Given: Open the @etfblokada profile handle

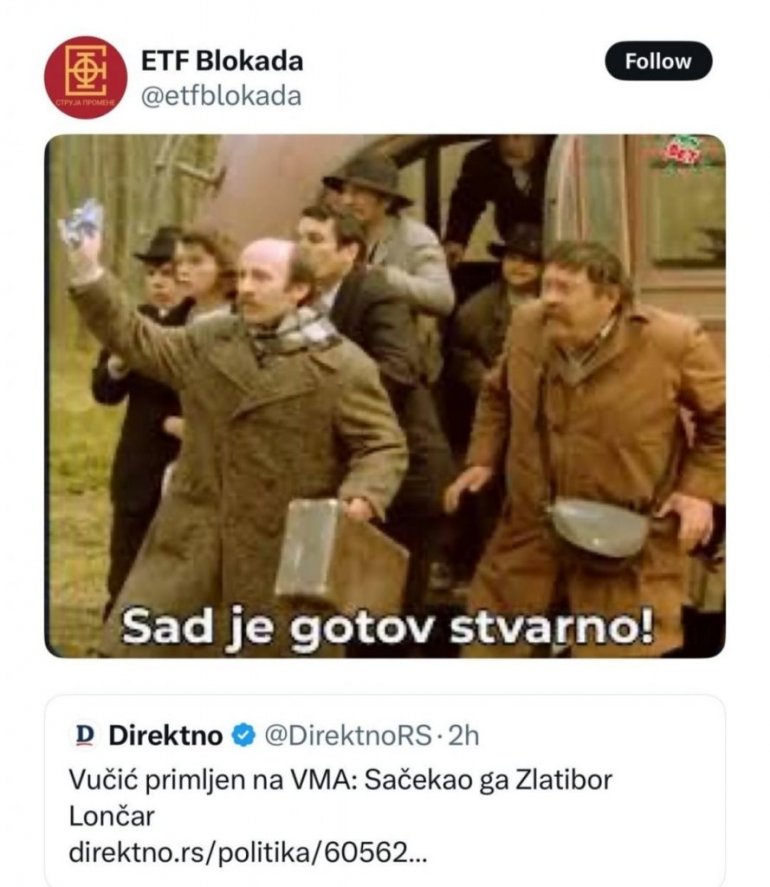Looking at the screenshot, I should coord(221,96).
